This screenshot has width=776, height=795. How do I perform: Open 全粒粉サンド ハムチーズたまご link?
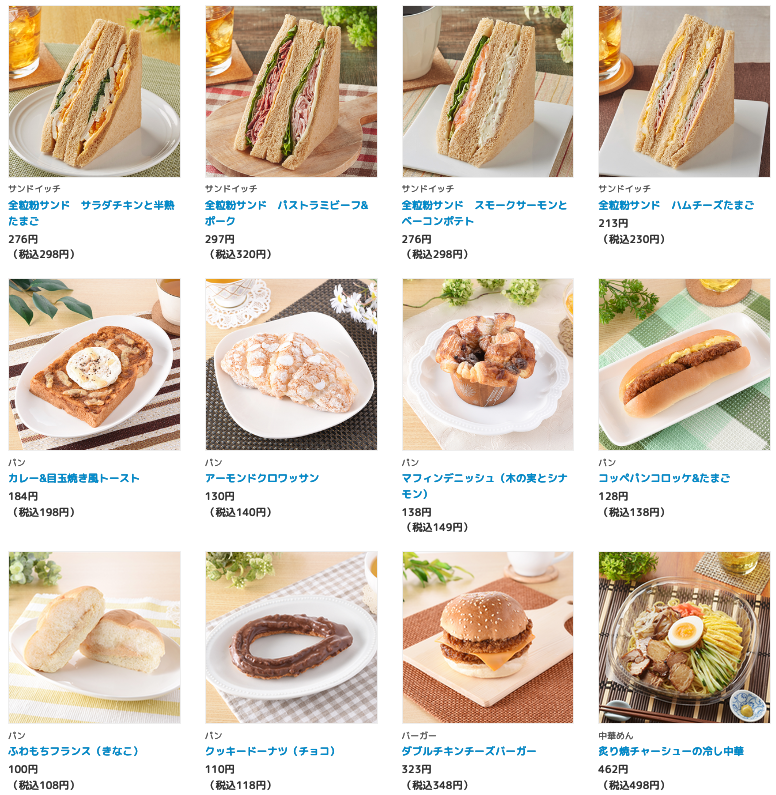[x=676, y=205]
